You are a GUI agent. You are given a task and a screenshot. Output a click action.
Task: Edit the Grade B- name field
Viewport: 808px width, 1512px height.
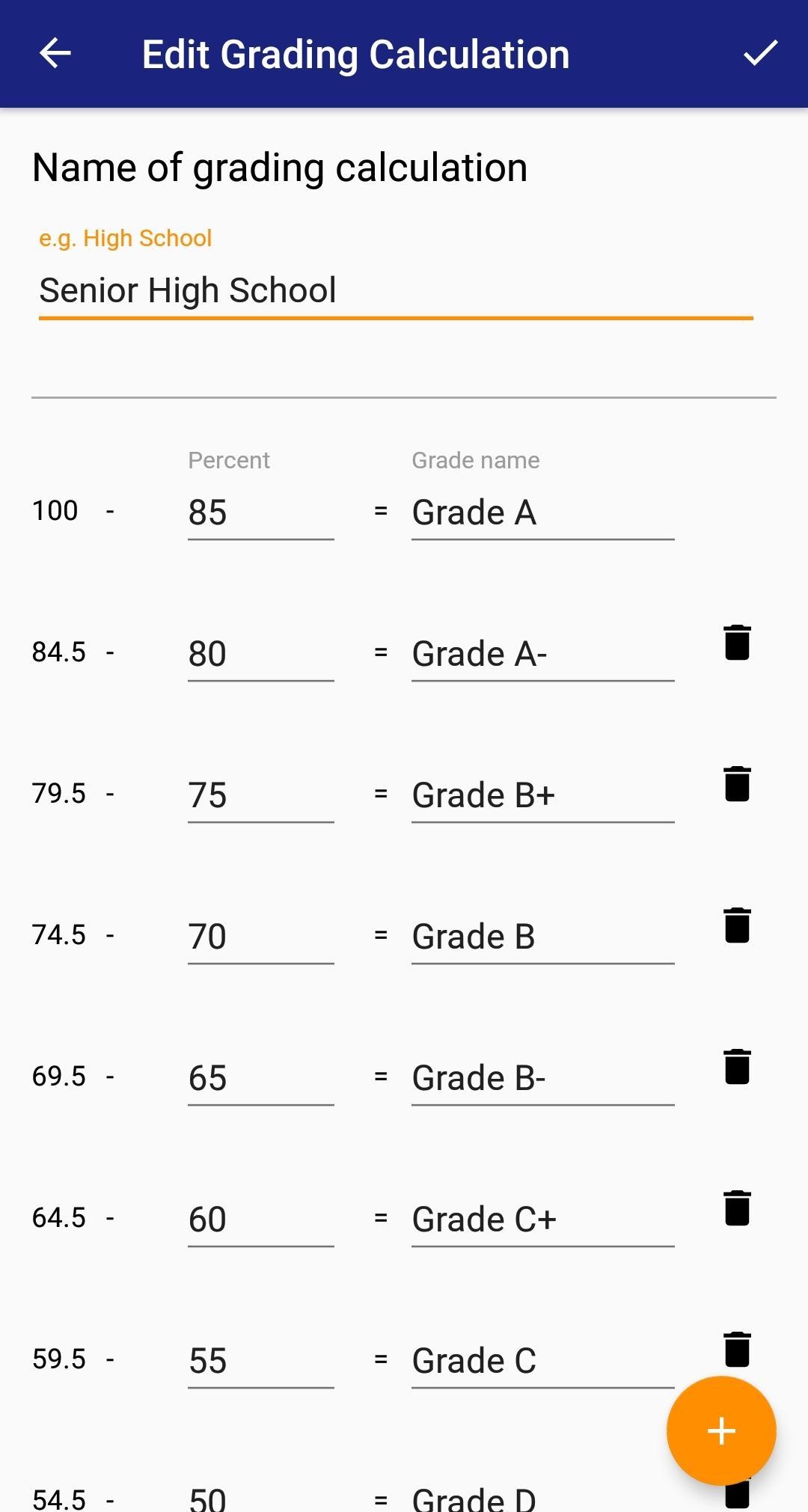tap(543, 1079)
